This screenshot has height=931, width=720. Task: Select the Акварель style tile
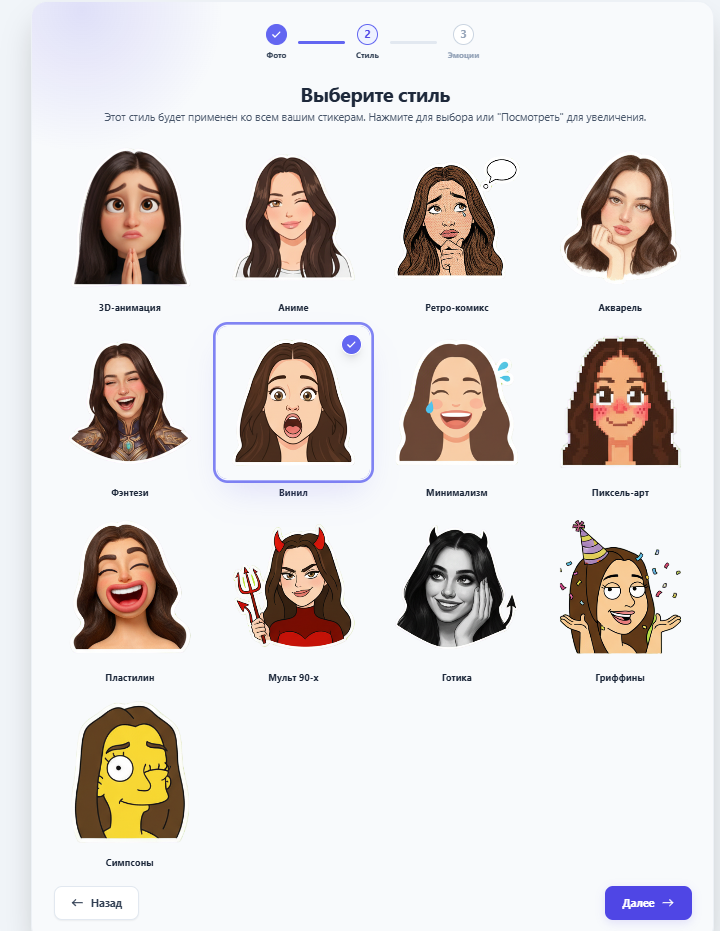click(x=621, y=220)
